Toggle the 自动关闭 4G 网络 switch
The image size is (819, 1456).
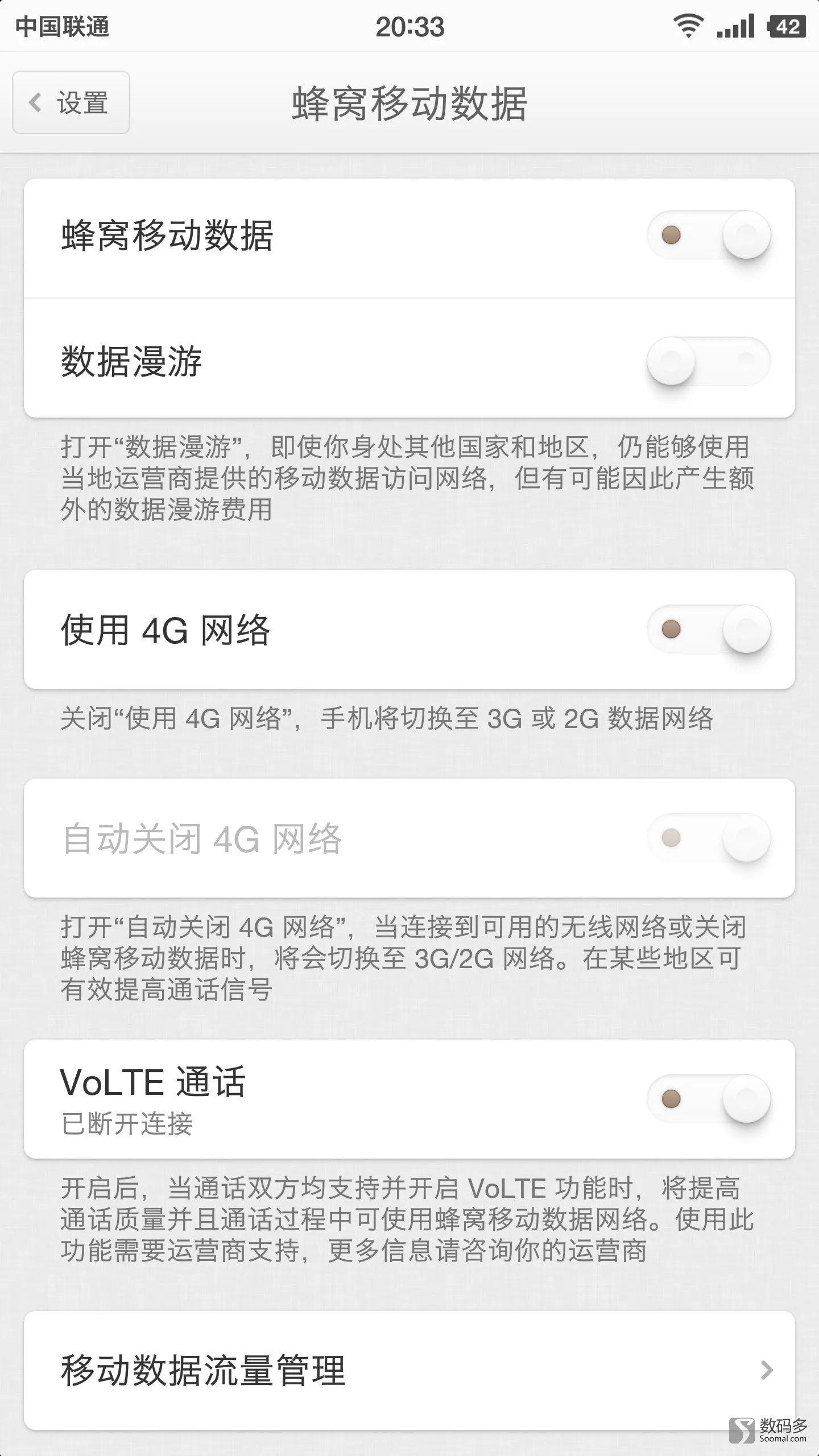[709, 838]
